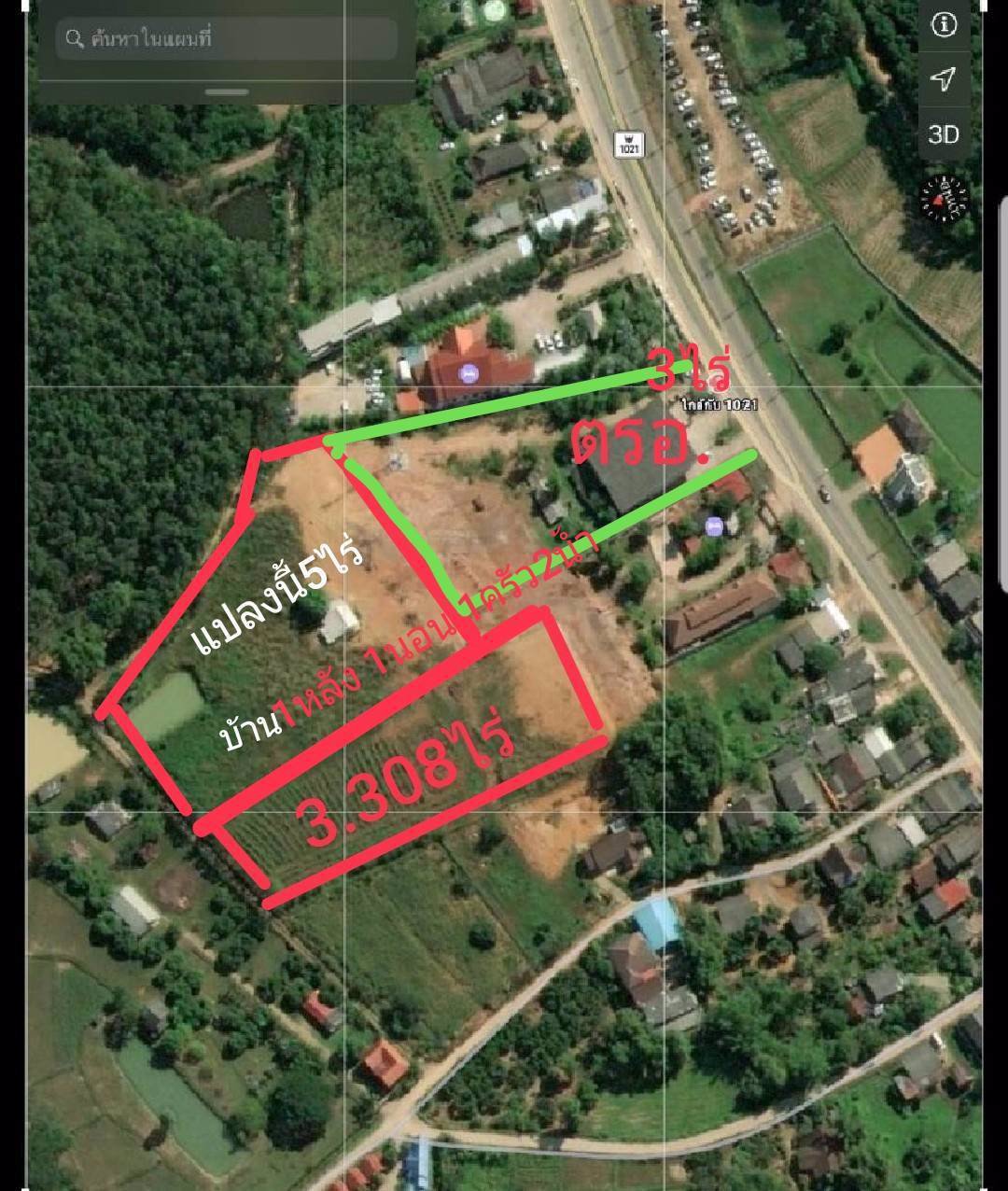The width and height of the screenshot is (1008, 1191).
Task: Switch the map to 3D view
Action: (x=944, y=134)
